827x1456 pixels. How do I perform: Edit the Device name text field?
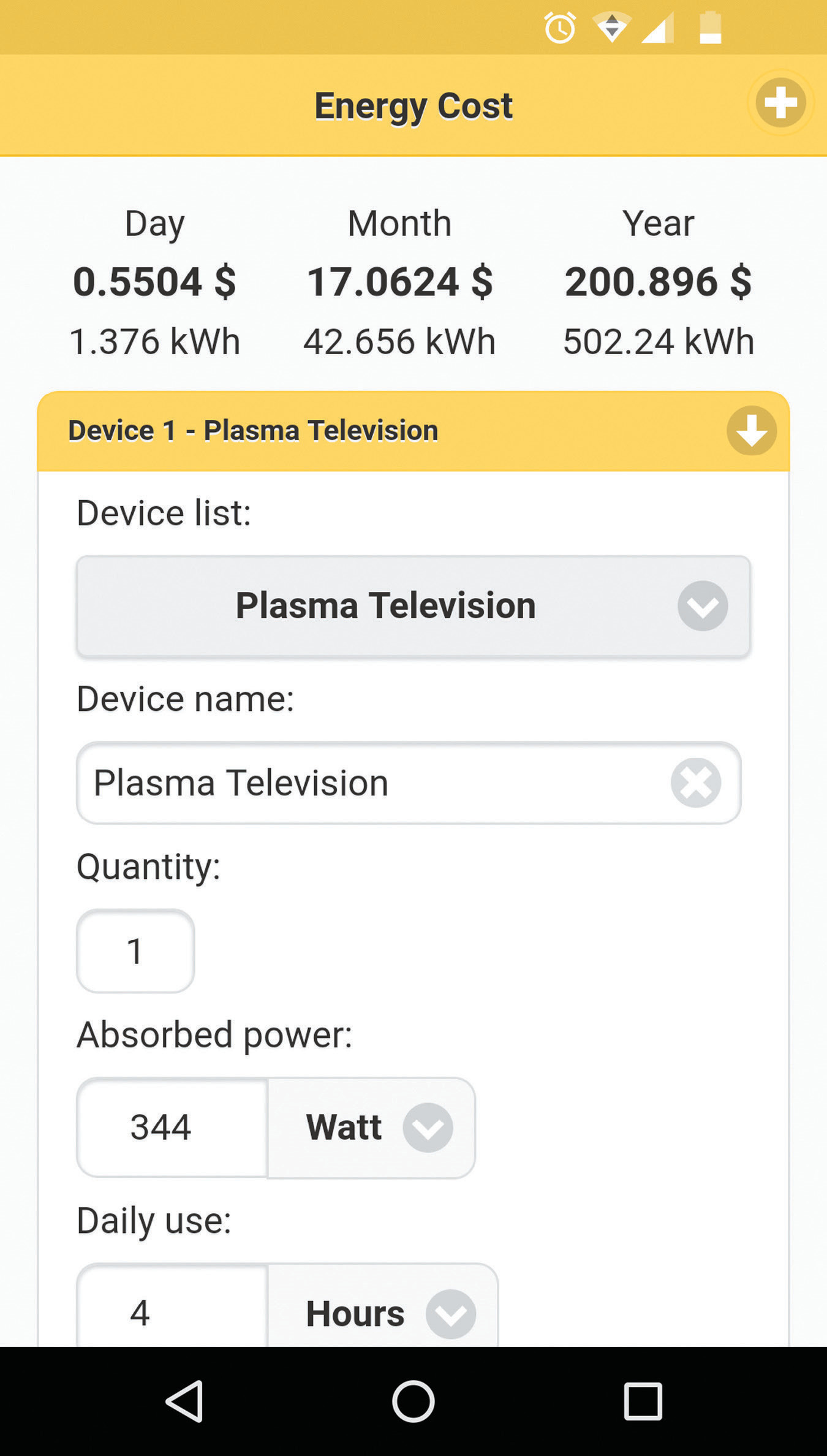click(374, 783)
